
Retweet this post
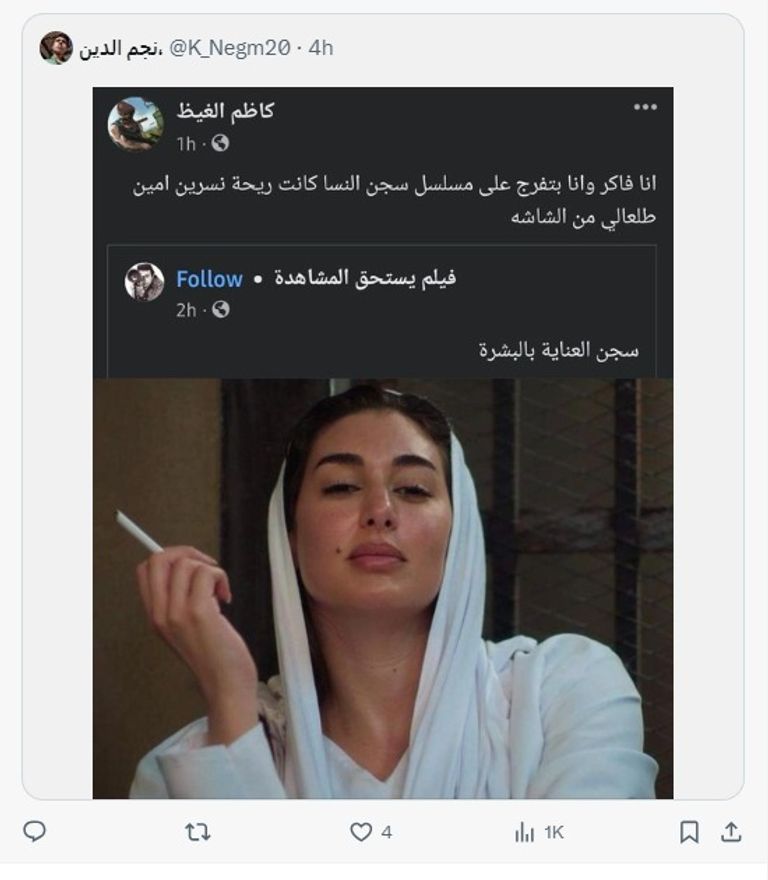[x=198, y=831]
